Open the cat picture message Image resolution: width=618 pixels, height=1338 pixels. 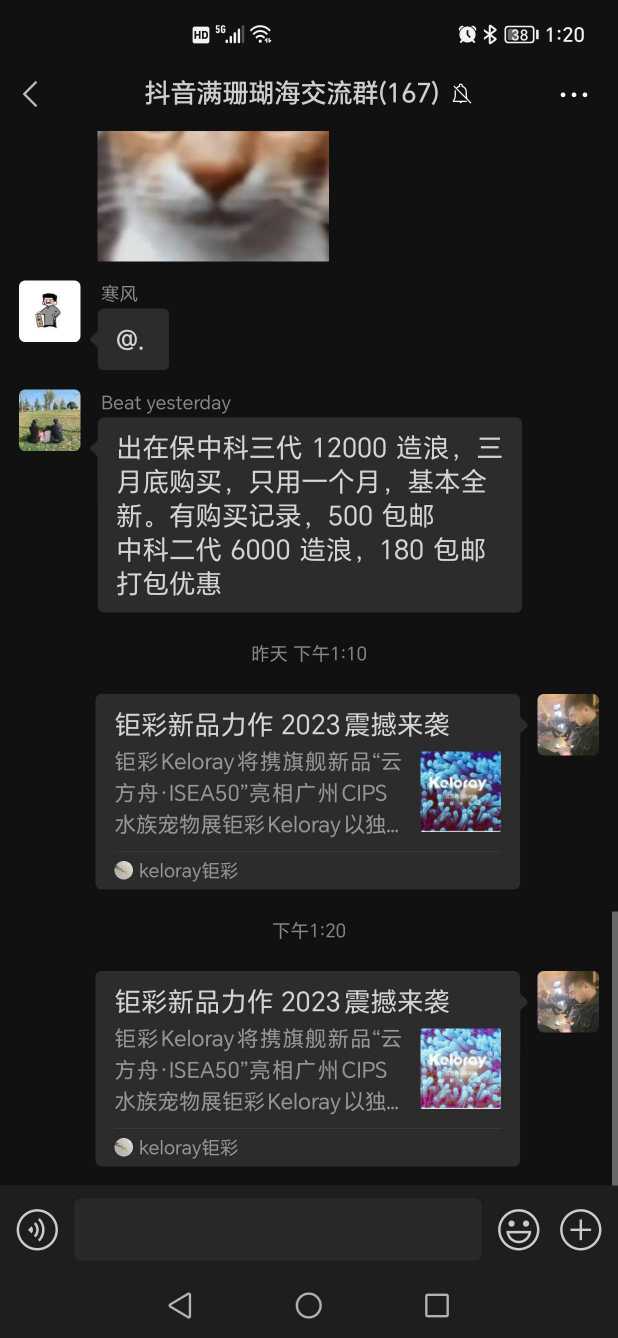coord(213,196)
